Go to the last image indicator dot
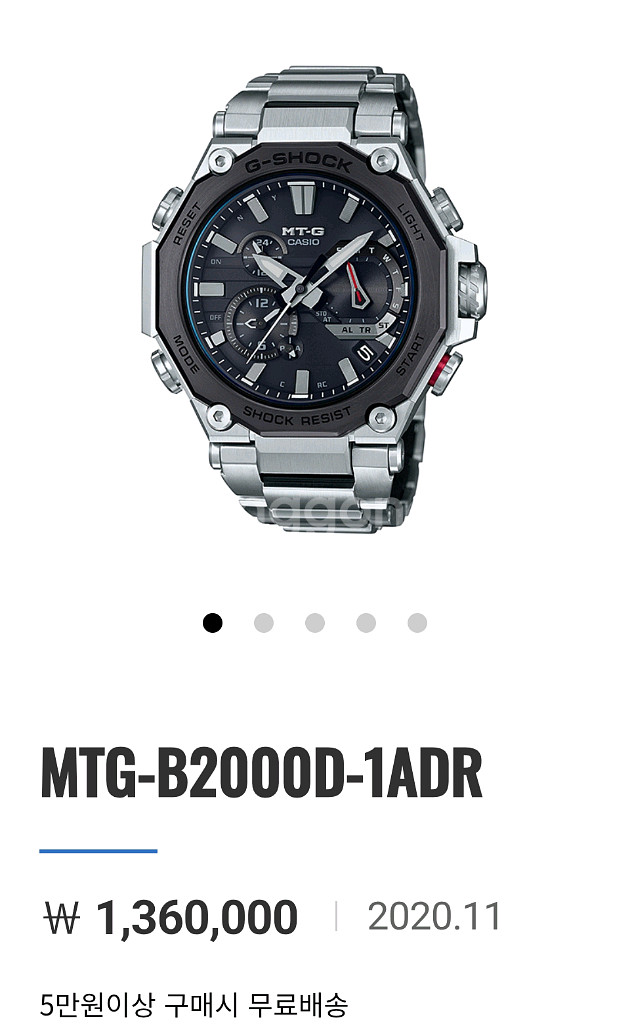Viewport: 632px width, 1024px height. tap(417, 623)
